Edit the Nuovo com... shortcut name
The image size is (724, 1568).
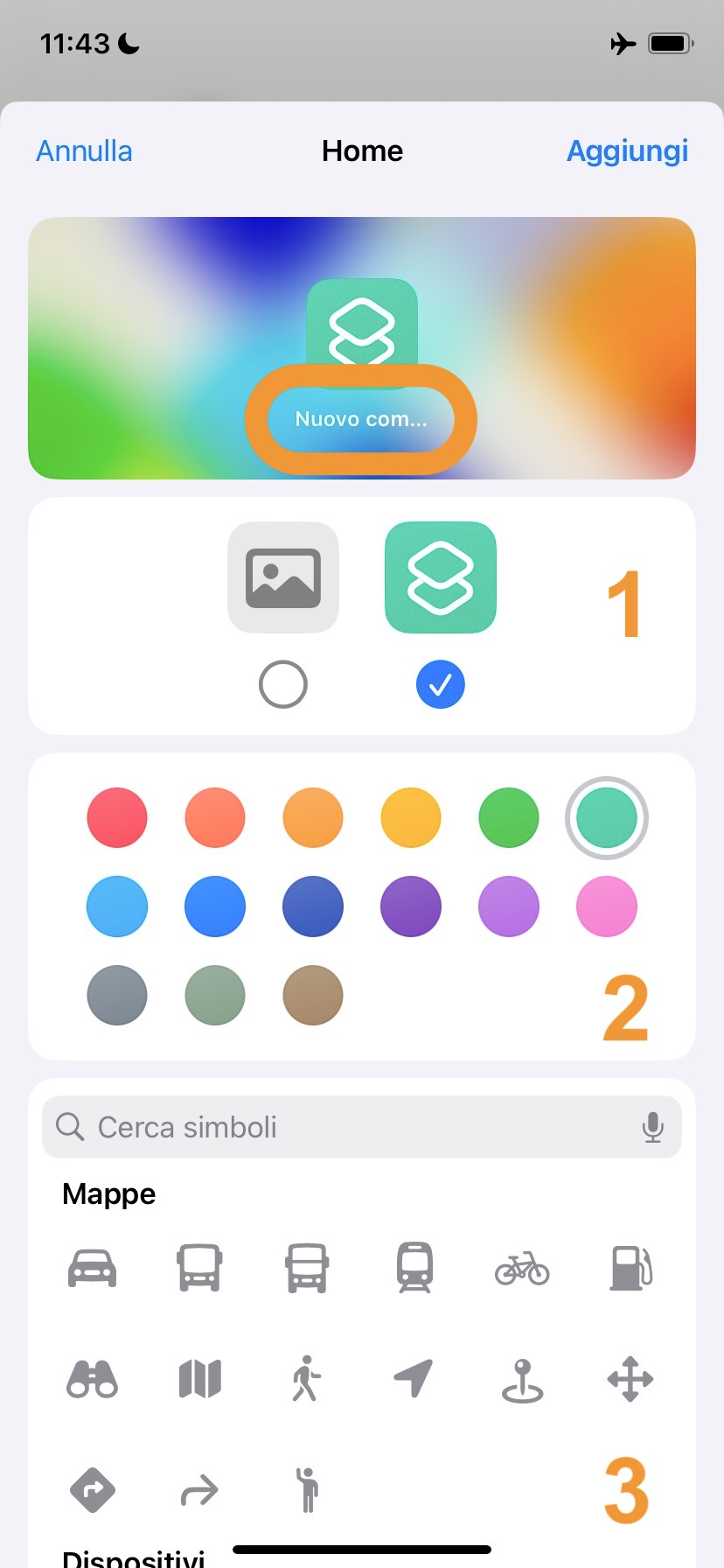(361, 419)
